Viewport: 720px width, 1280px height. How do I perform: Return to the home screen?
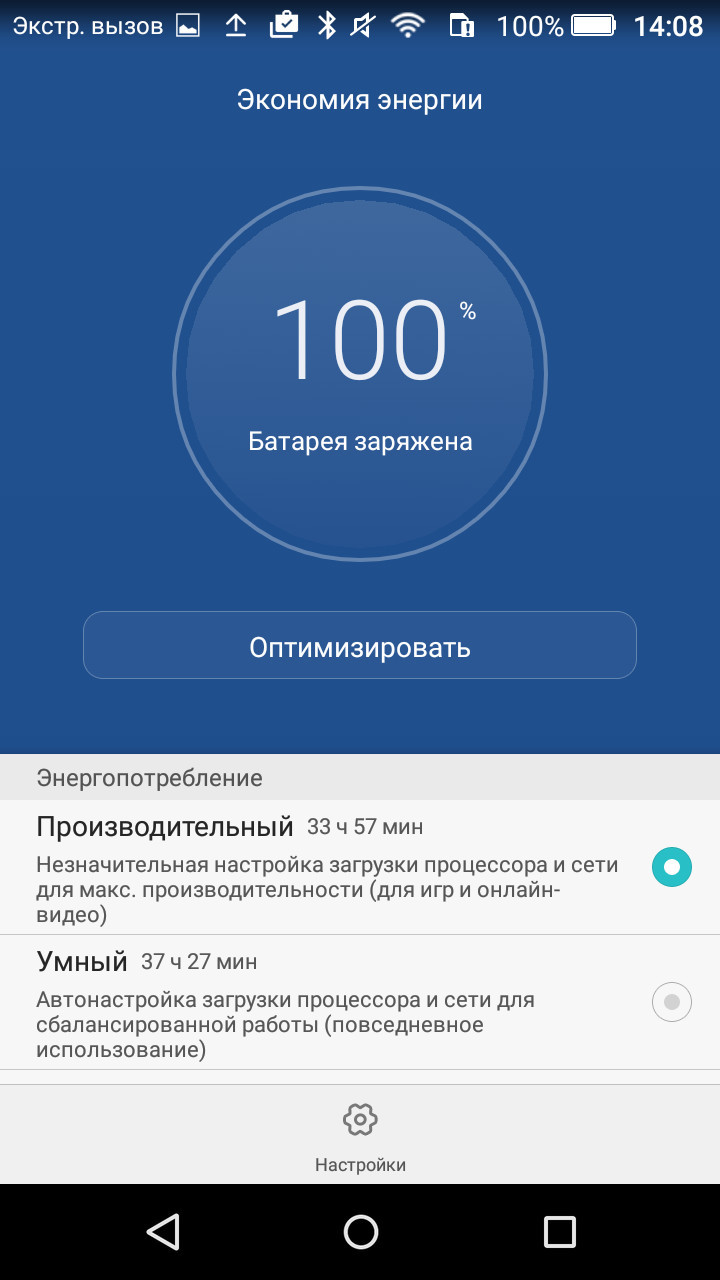click(360, 1231)
